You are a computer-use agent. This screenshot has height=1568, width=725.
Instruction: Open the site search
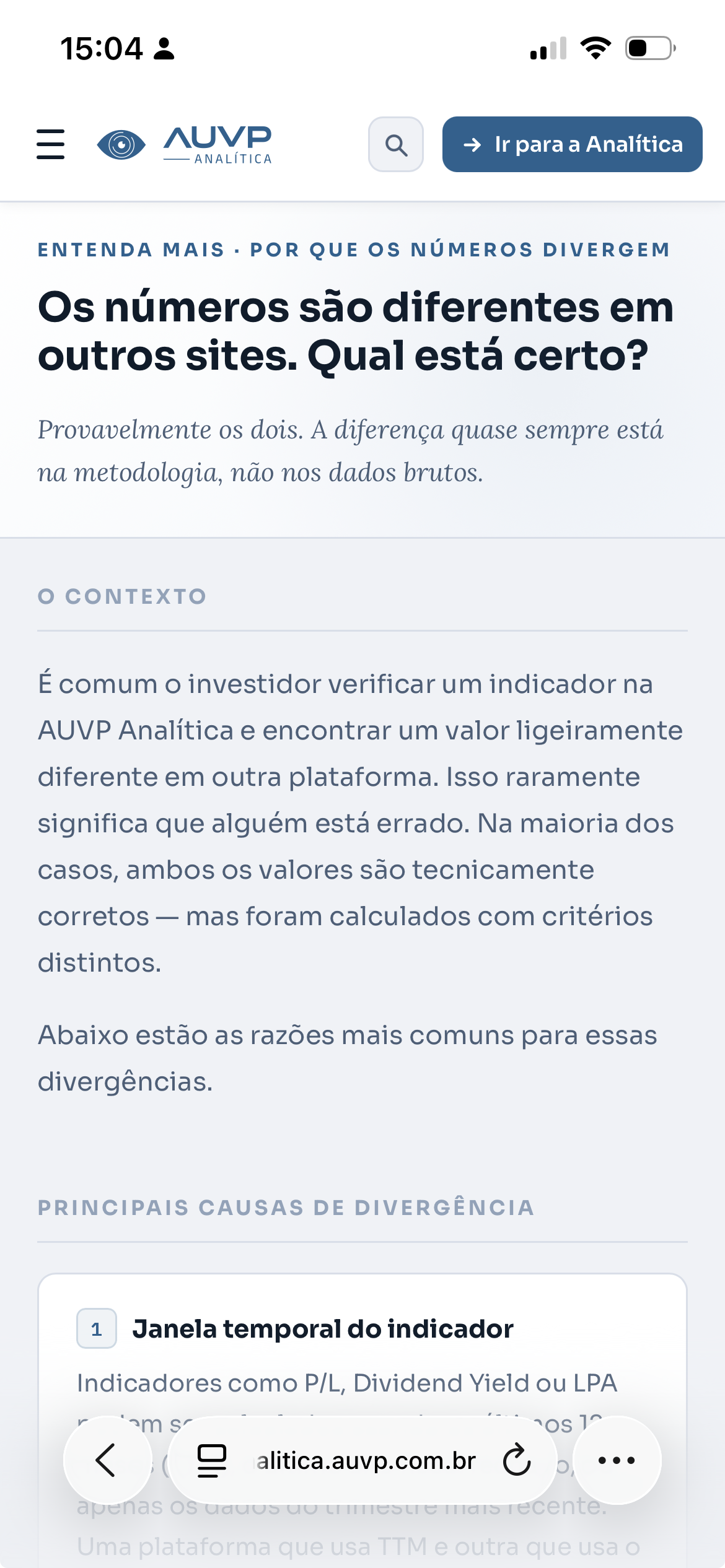[396, 145]
